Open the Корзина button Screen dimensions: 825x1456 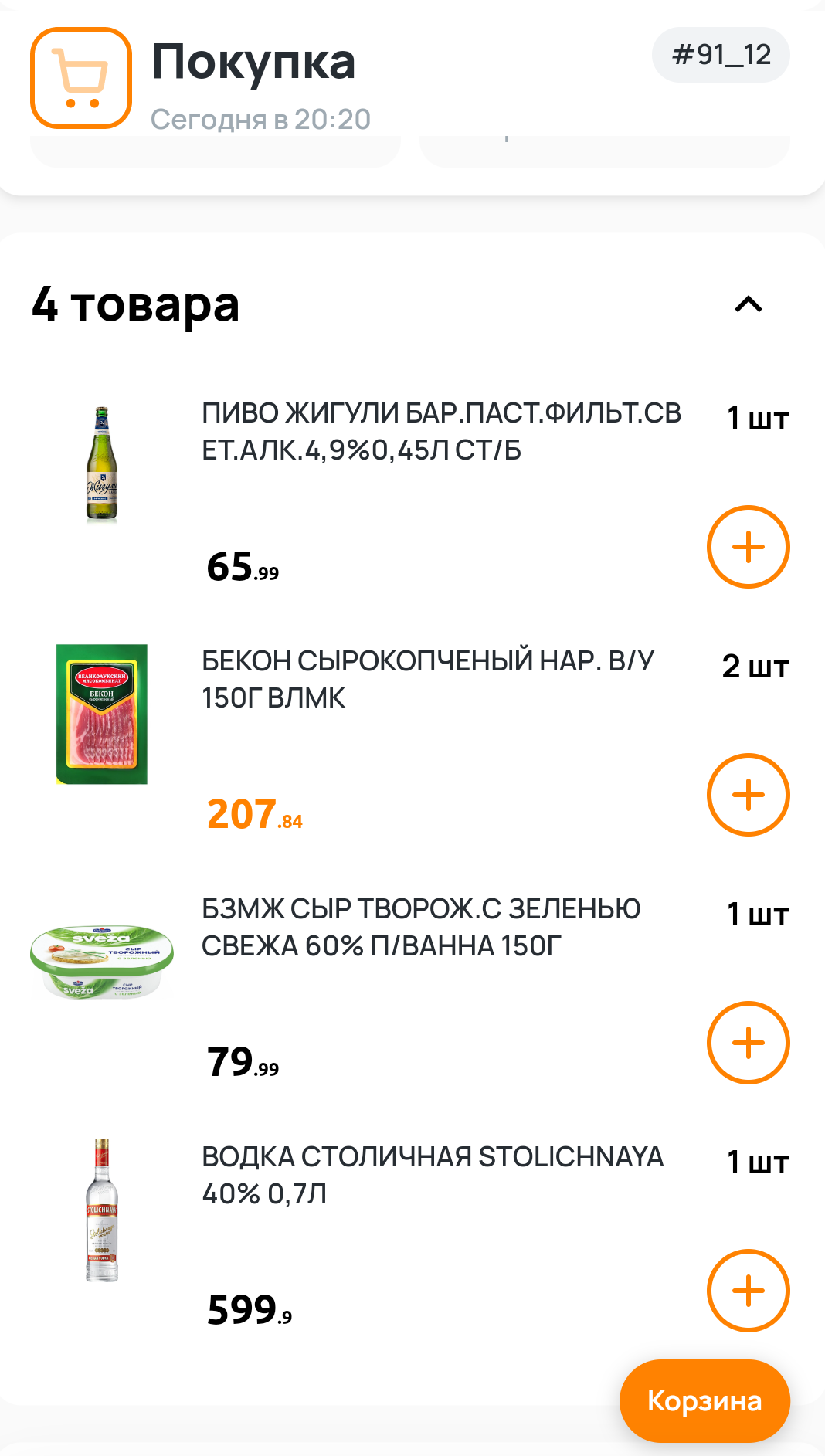click(x=704, y=1400)
